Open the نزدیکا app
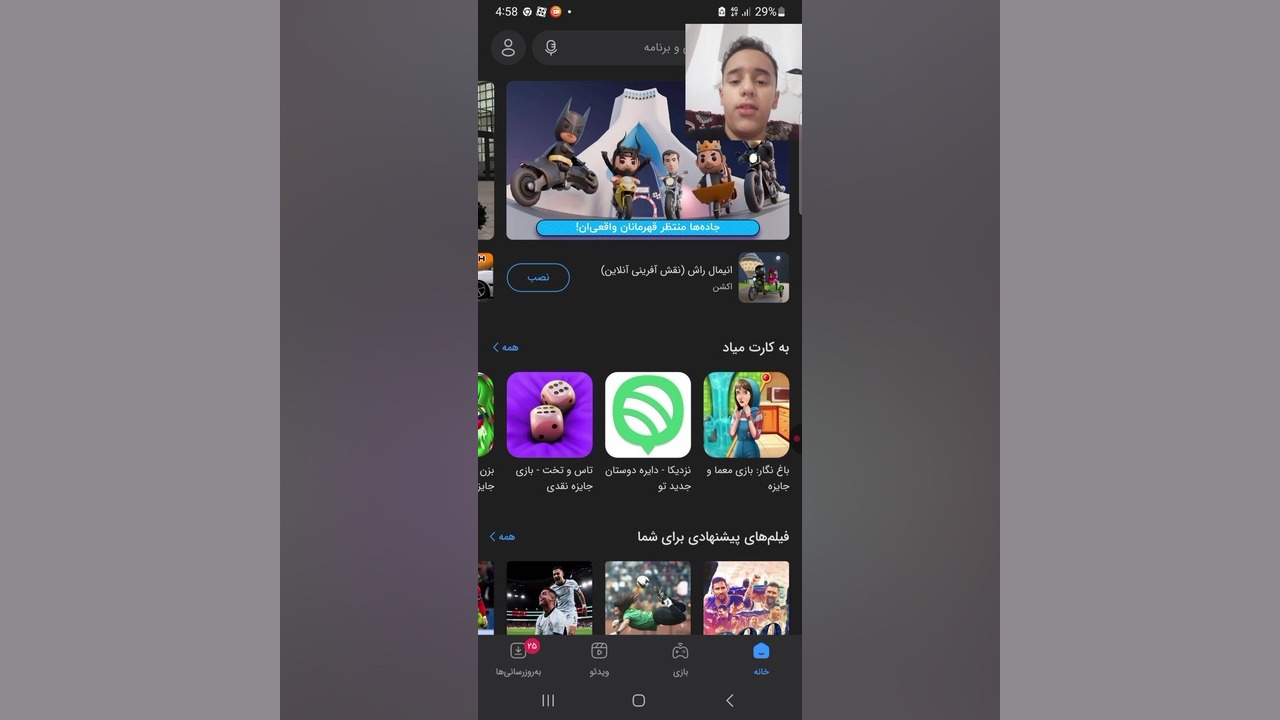This screenshot has width=1280, height=720. tap(648, 415)
